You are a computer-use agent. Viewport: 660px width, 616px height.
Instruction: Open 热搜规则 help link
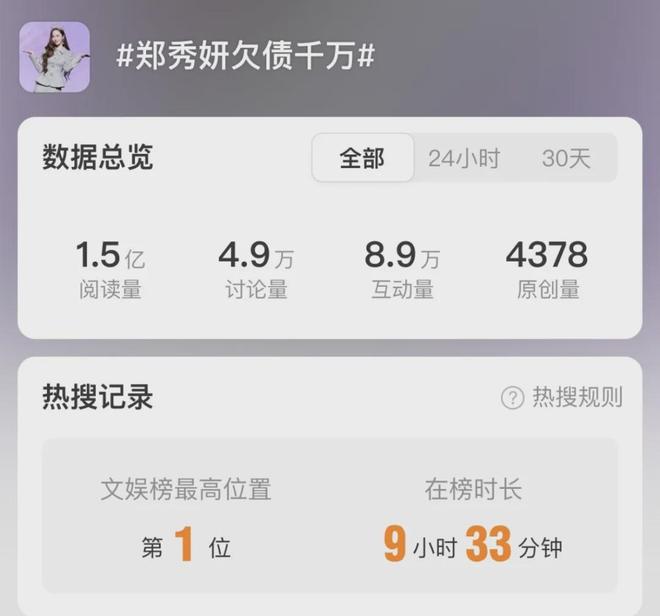(x=562, y=397)
